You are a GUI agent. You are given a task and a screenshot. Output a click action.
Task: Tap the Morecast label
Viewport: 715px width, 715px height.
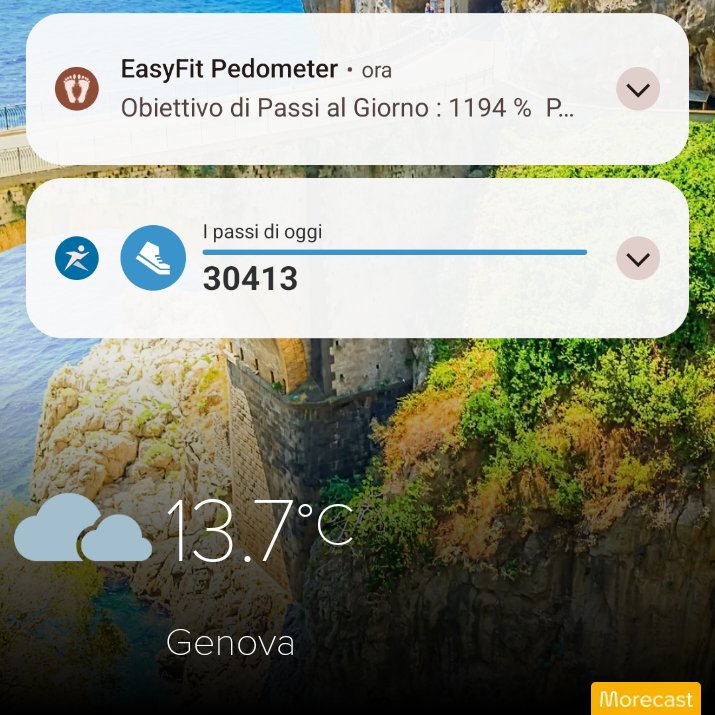click(x=646, y=699)
